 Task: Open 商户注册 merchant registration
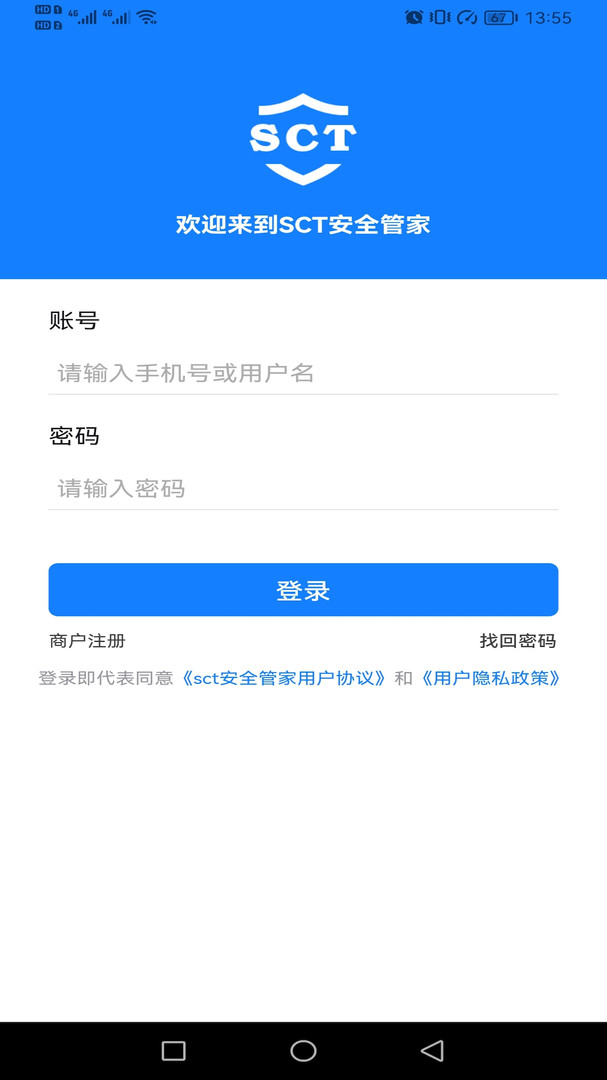[88, 641]
